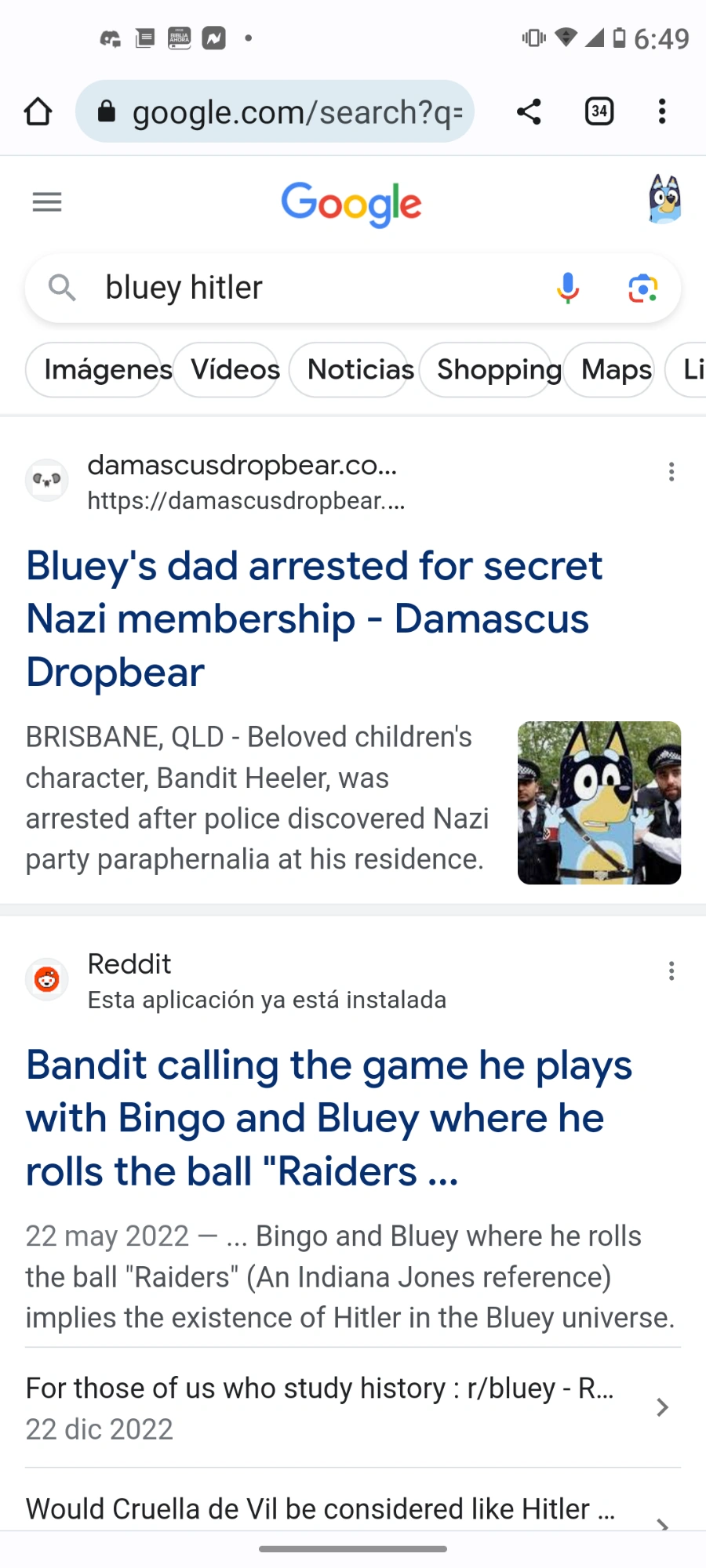Tap the Bluey Nazi arrest image thumbnail

pos(599,802)
